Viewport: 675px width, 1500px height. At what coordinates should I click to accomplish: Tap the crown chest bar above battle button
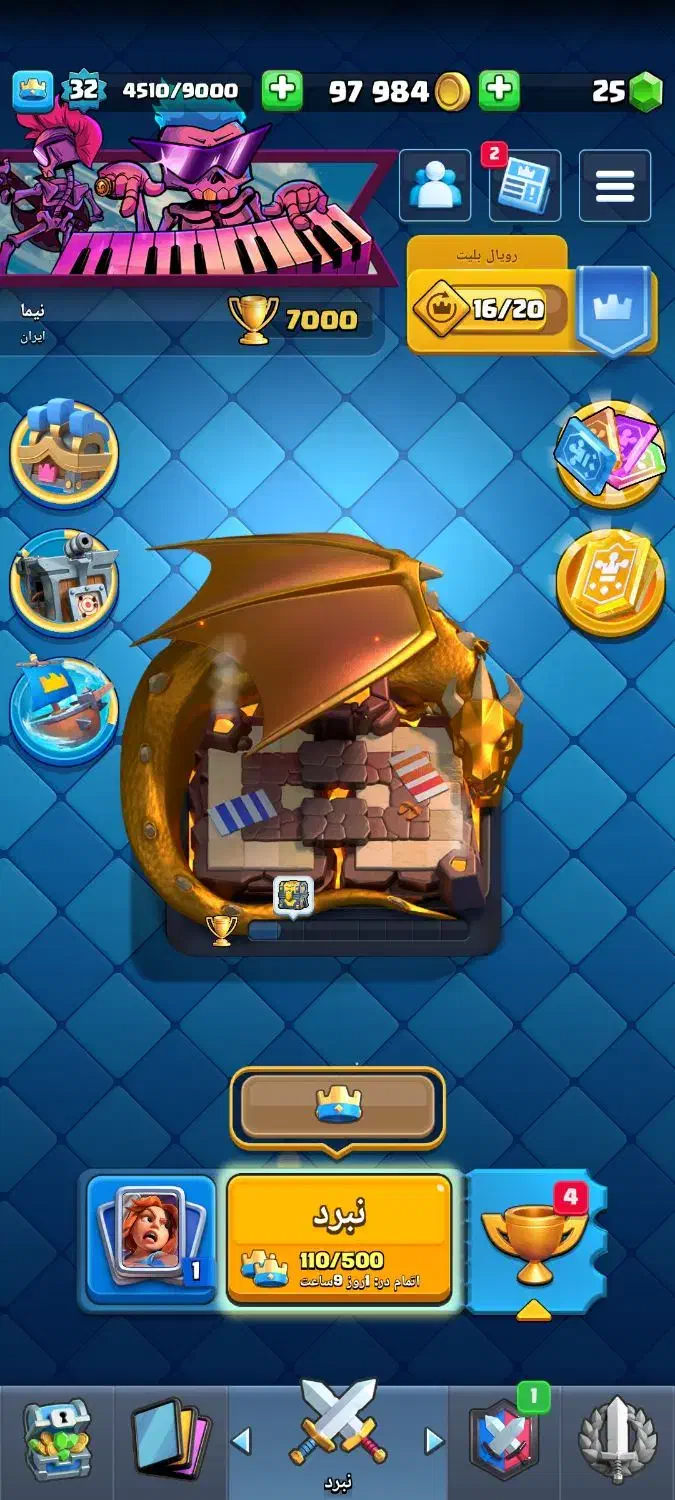(x=338, y=1107)
